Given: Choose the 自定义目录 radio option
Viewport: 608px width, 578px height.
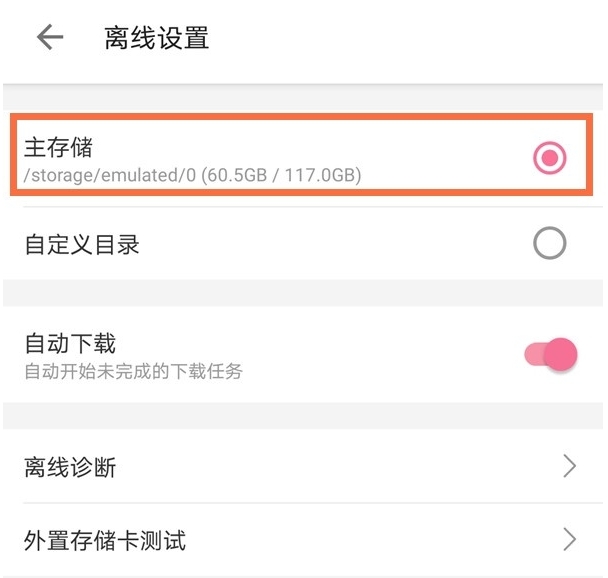Looking at the screenshot, I should (x=549, y=243).
